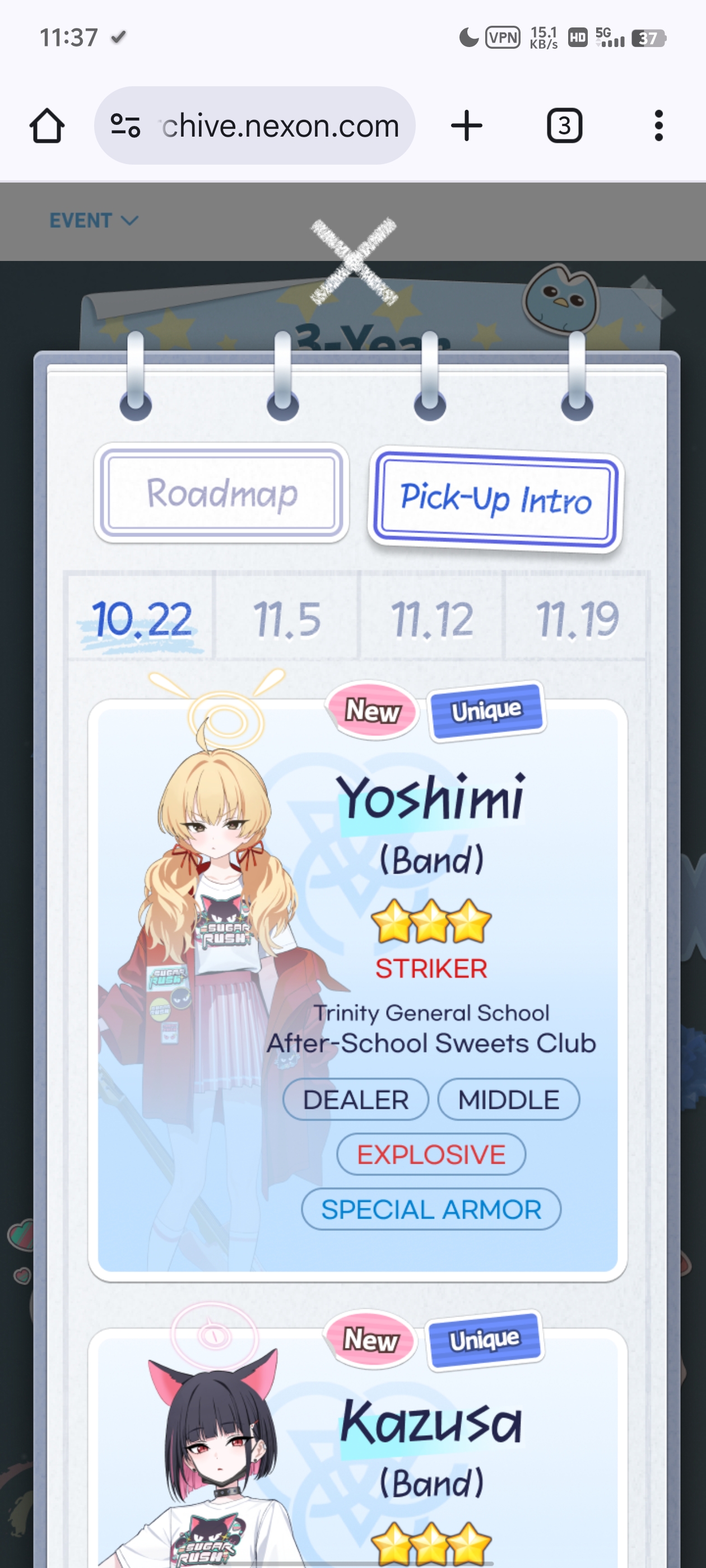
Task: Show pick-ups for 11.5
Action: [x=286, y=620]
